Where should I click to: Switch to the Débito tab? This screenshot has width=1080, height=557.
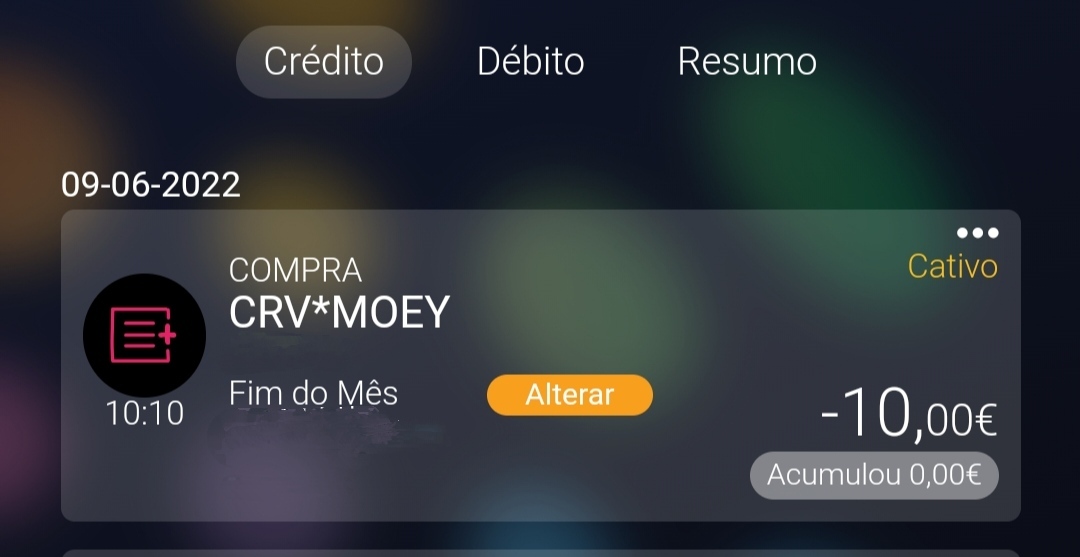[x=530, y=62]
